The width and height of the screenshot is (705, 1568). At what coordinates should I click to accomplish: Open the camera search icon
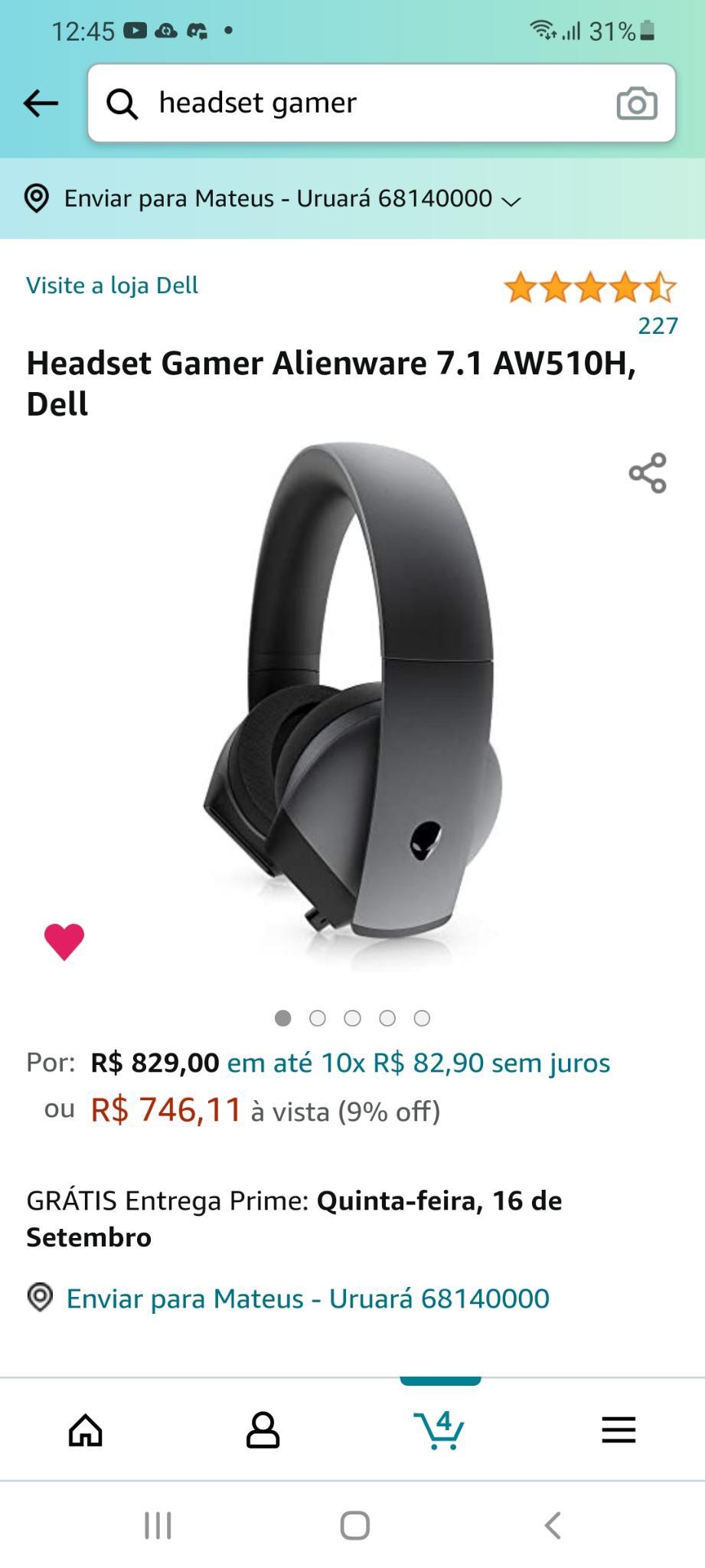tap(637, 103)
